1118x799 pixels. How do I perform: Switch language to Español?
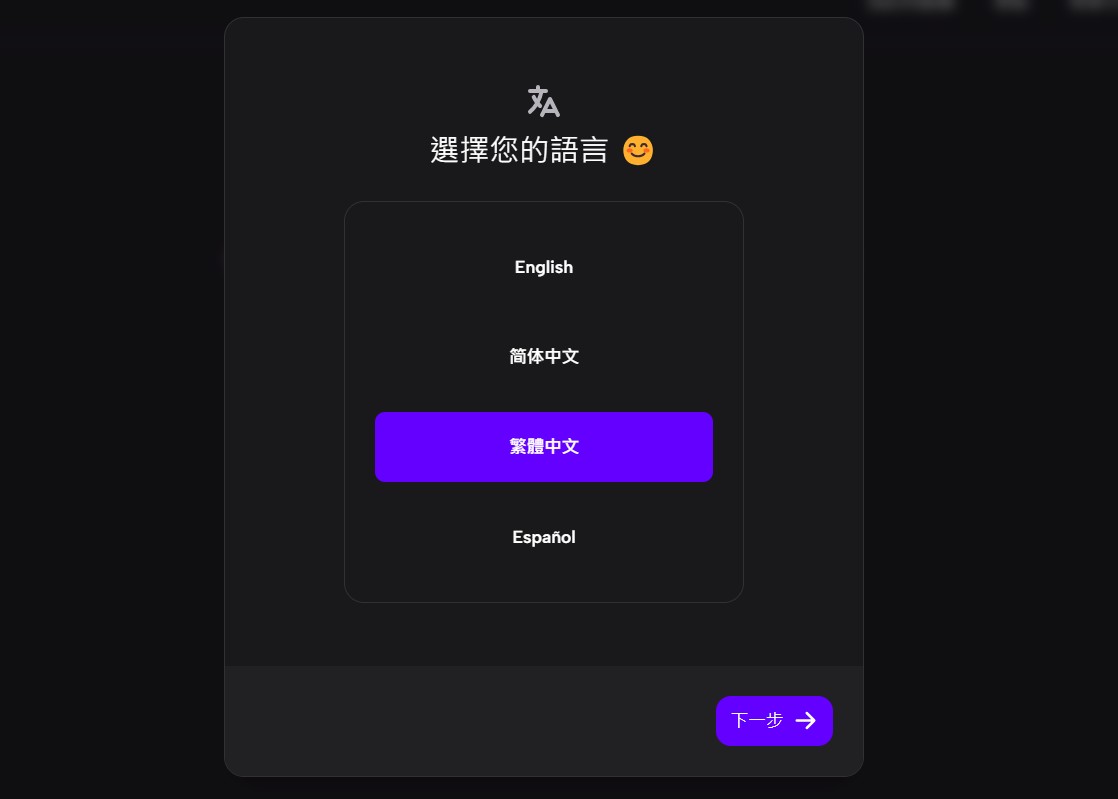(543, 537)
